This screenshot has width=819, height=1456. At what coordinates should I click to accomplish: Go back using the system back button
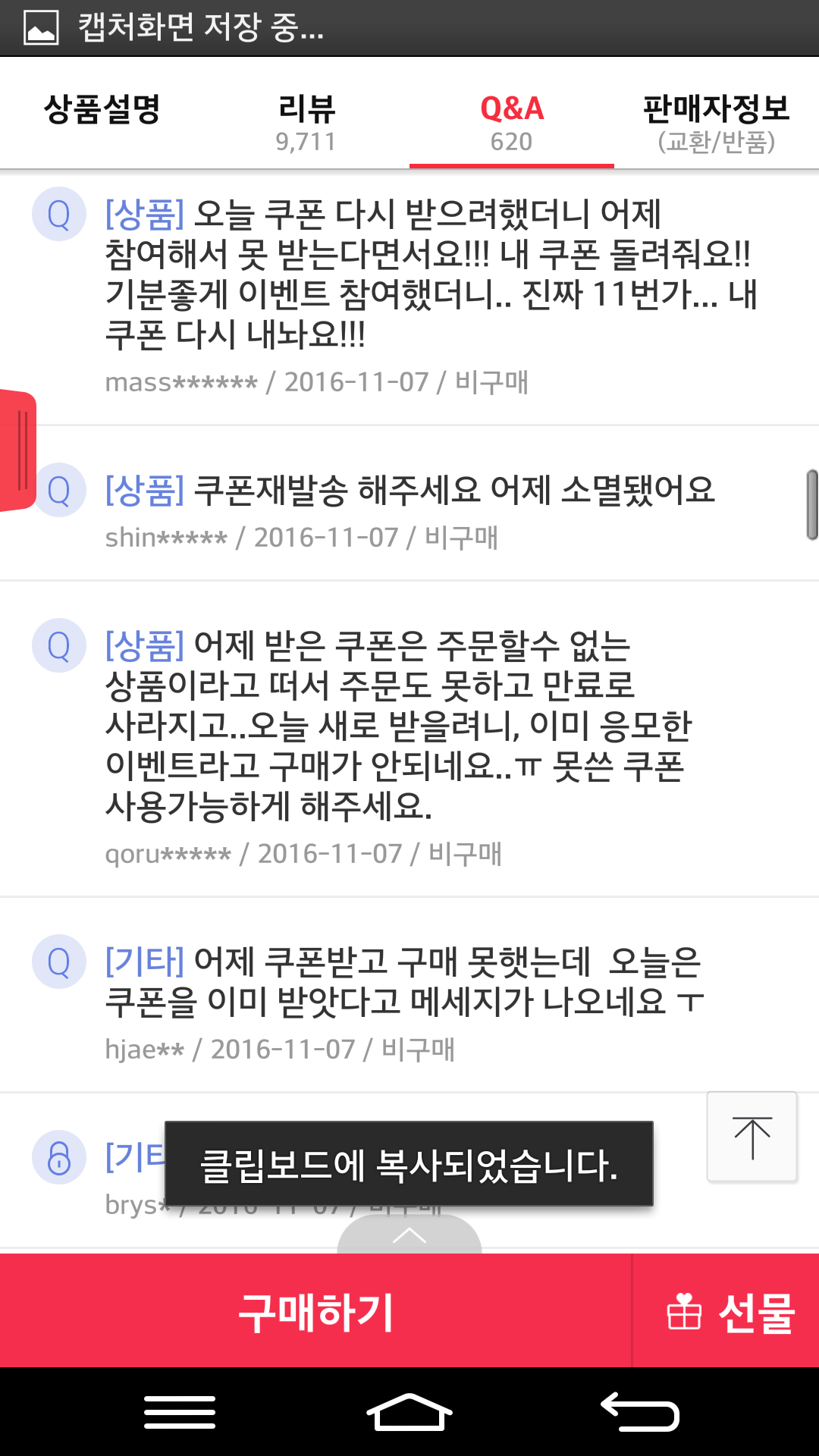click(640, 1412)
